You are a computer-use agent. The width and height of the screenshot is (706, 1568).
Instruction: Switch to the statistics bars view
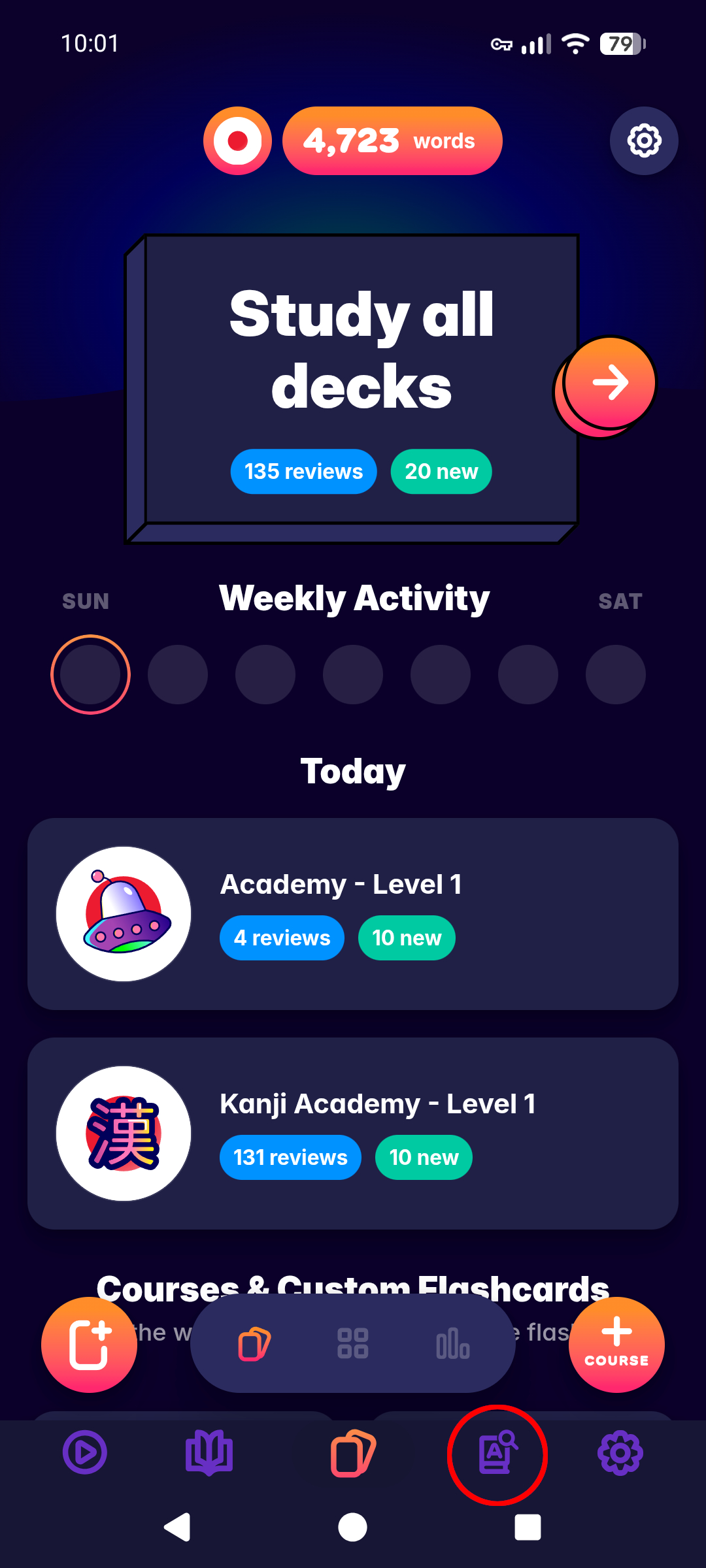(x=452, y=1343)
